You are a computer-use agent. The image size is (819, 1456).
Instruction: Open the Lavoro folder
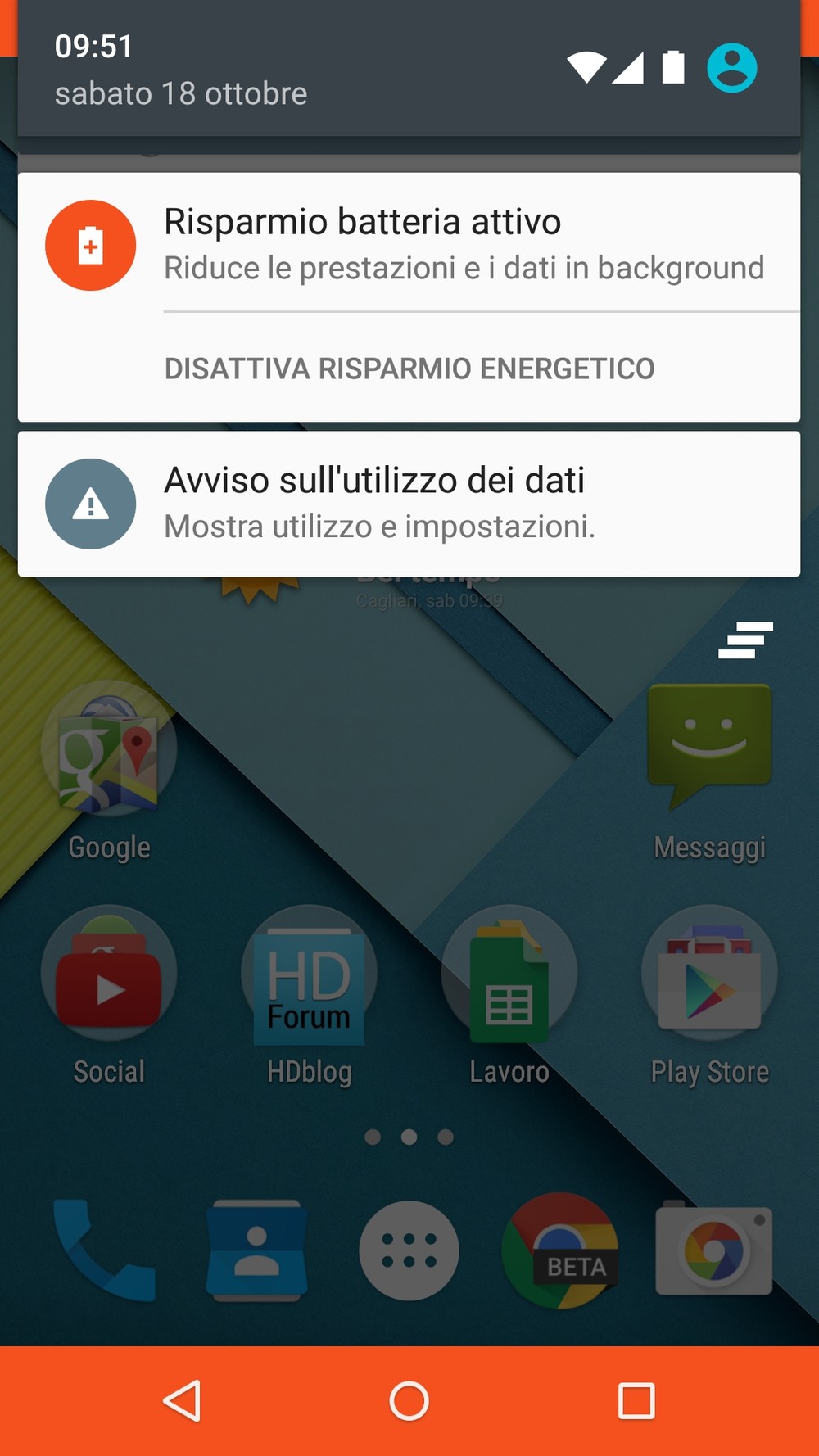509,996
